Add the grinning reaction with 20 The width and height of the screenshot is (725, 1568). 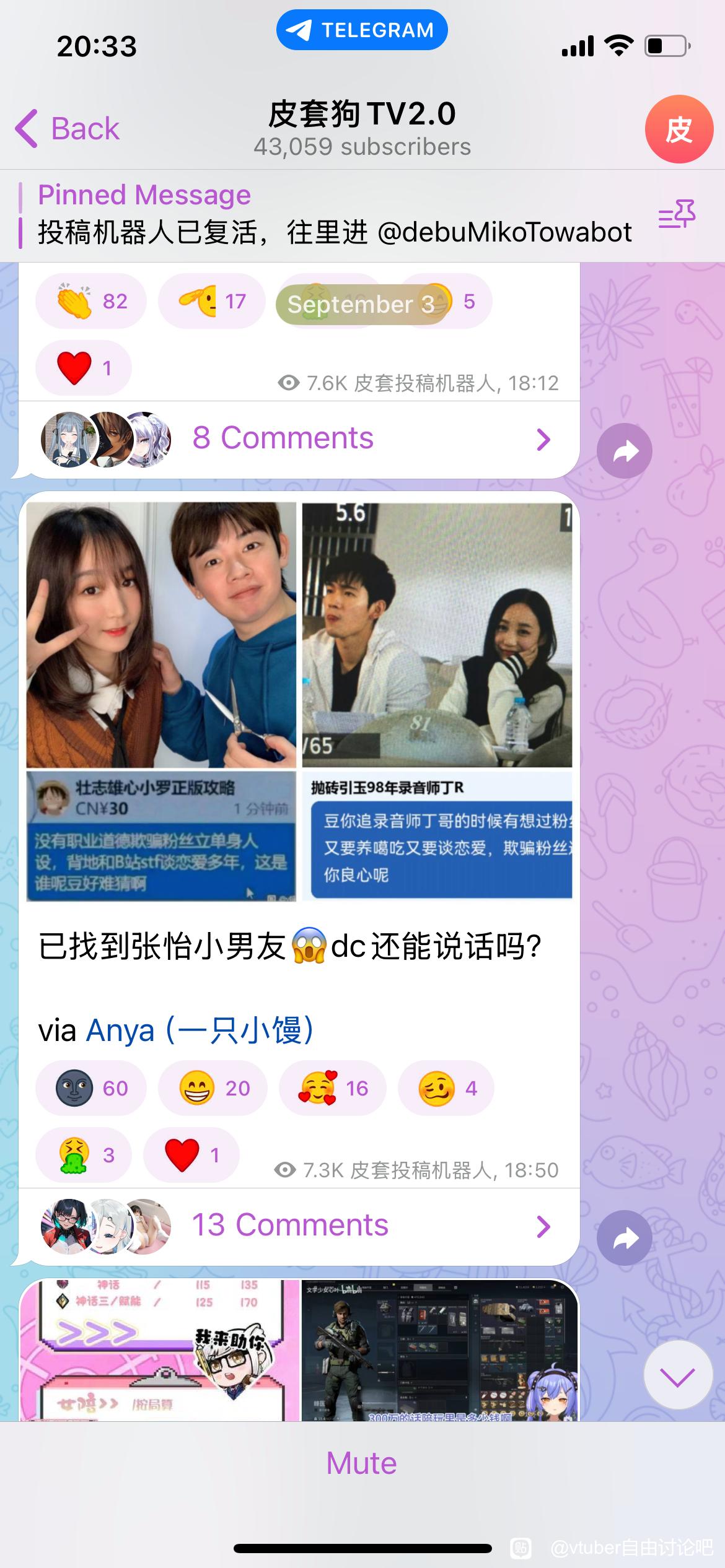tap(213, 1089)
